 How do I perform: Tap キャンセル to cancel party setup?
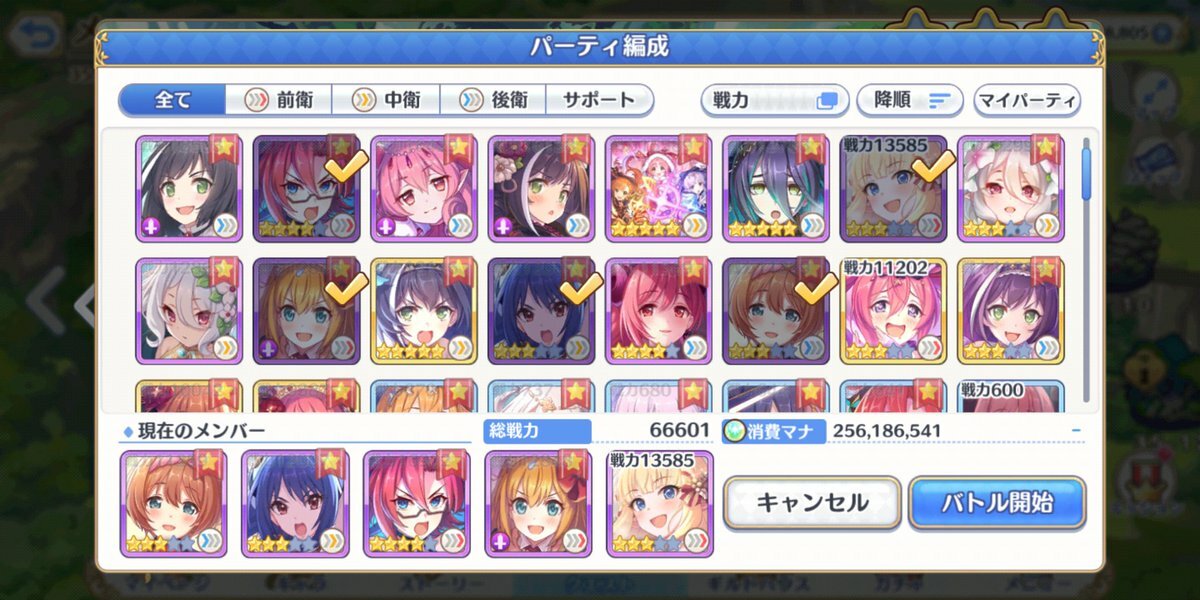[x=811, y=503]
